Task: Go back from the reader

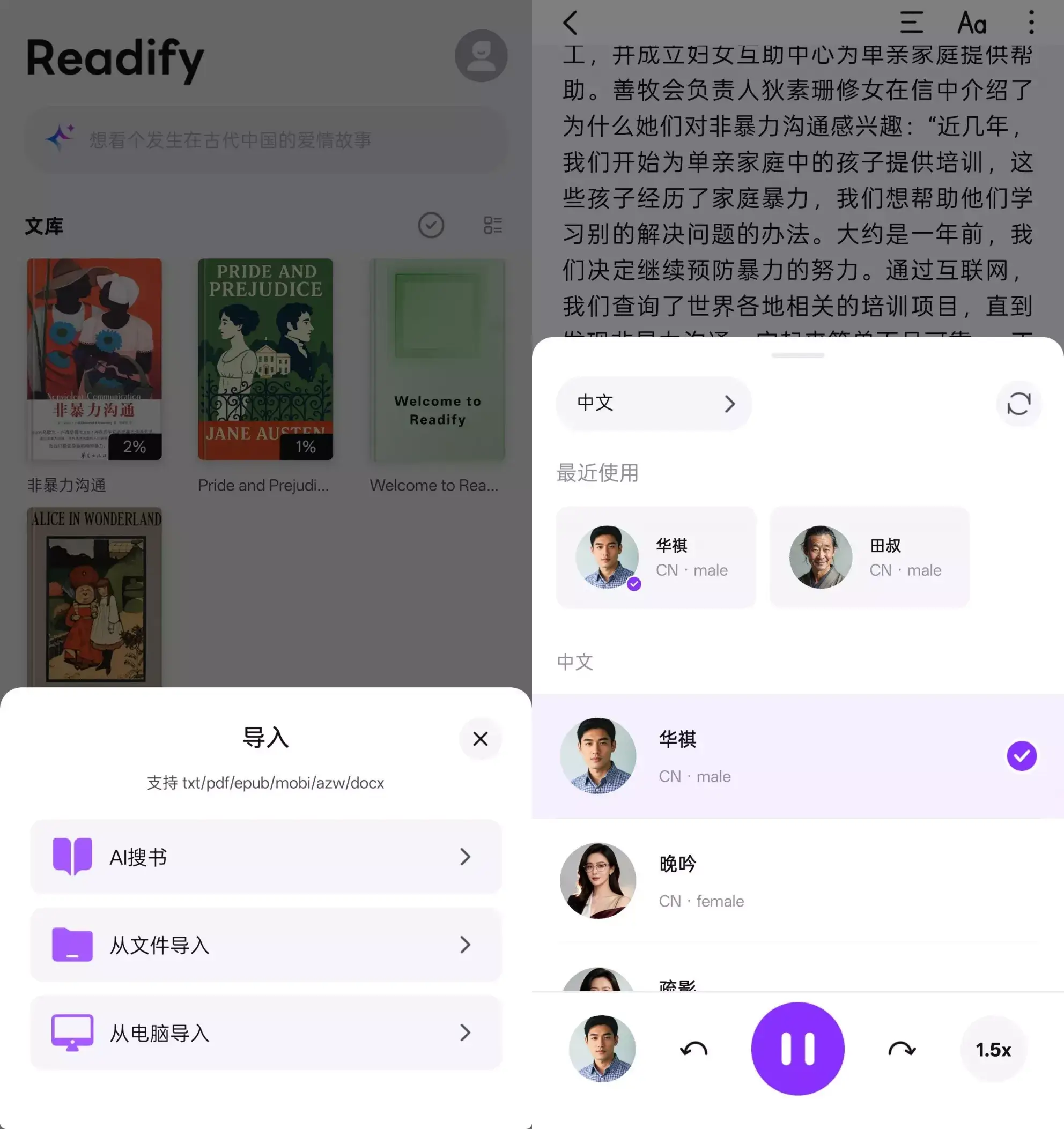Action: click(x=571, y=23)
